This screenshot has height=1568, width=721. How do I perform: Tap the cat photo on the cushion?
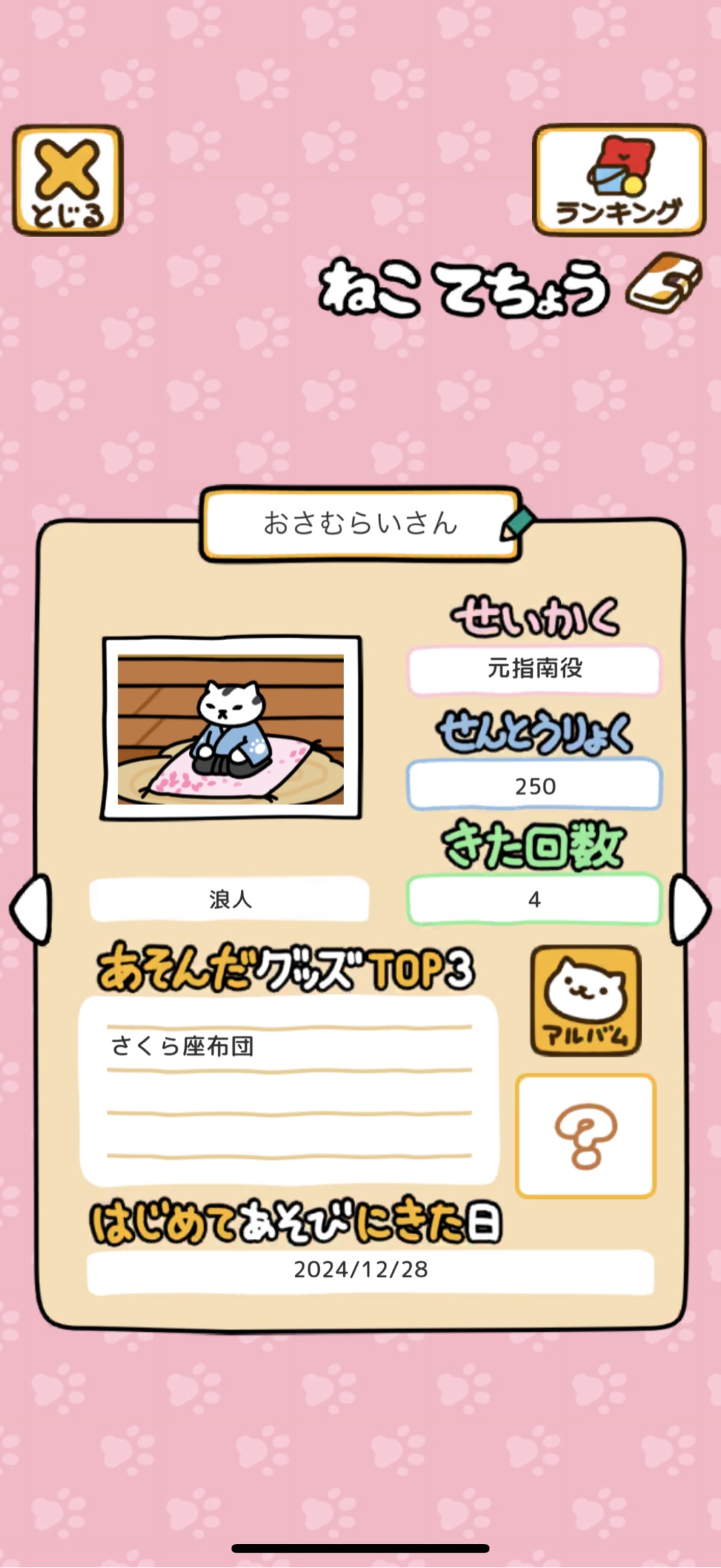click(x=234, y=728)
